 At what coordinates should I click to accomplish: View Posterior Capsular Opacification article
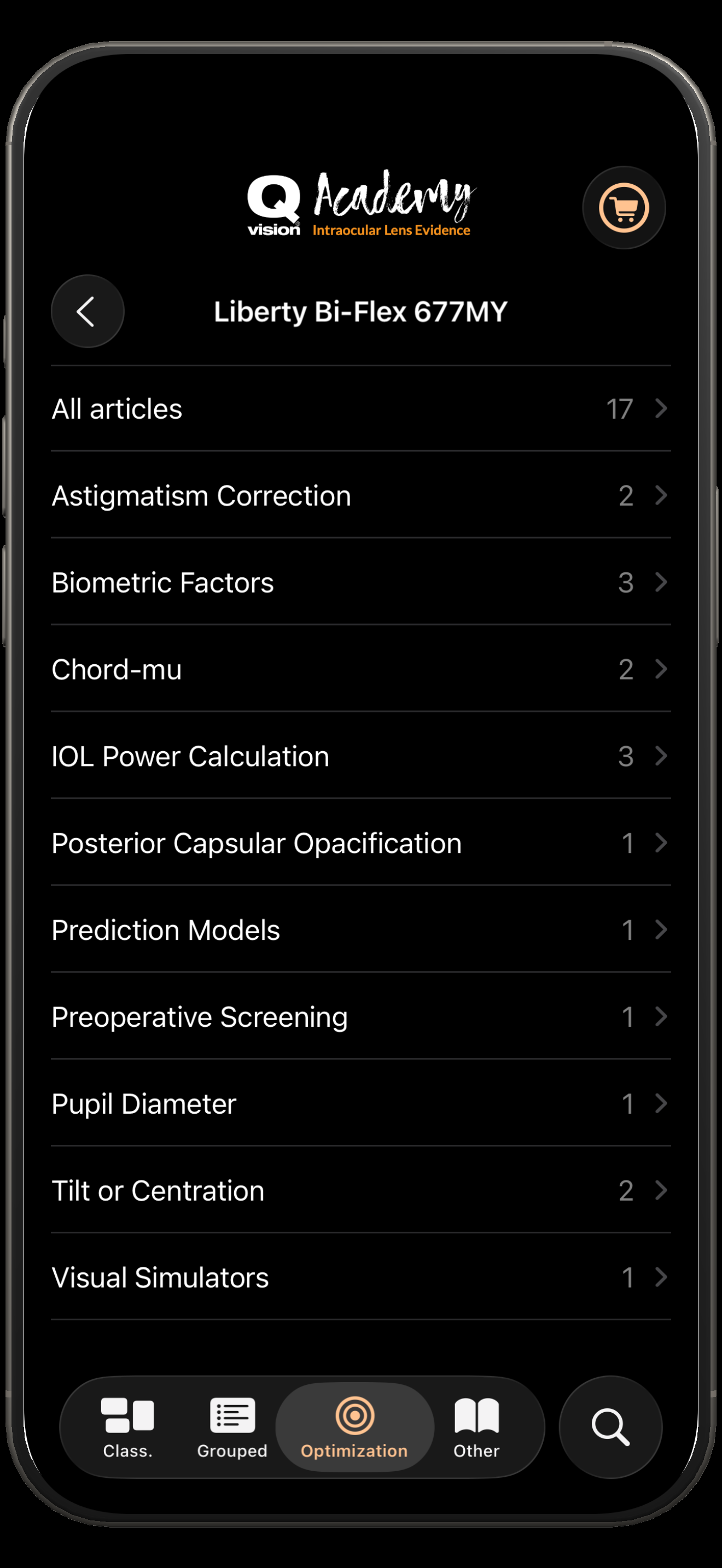[x=360, y=843]
